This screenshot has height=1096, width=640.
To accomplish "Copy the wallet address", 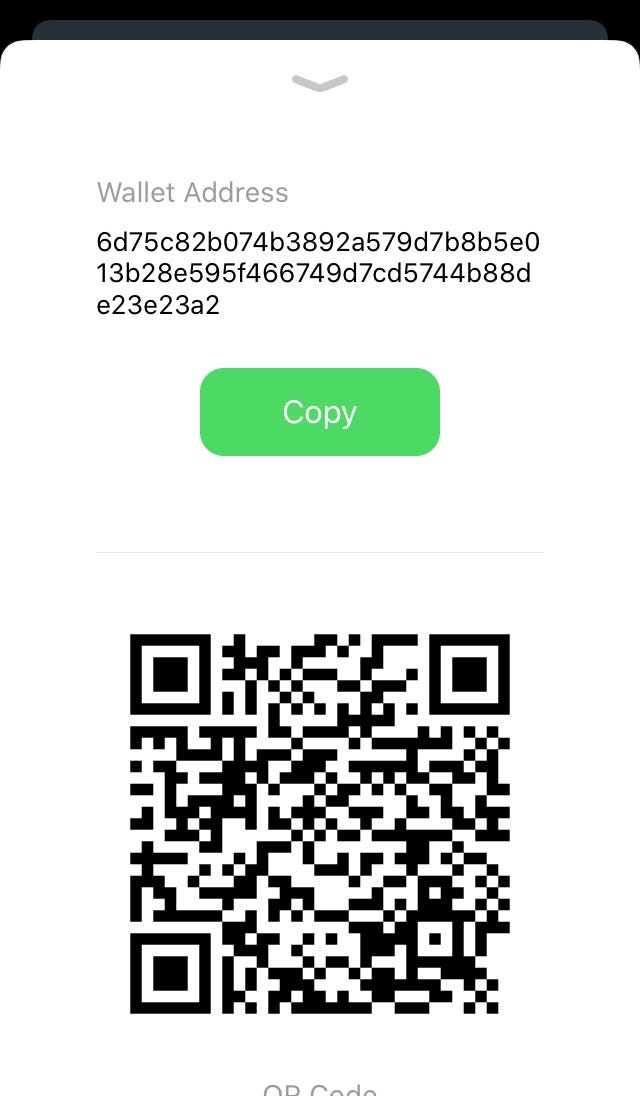I will [x=319, y=412].
